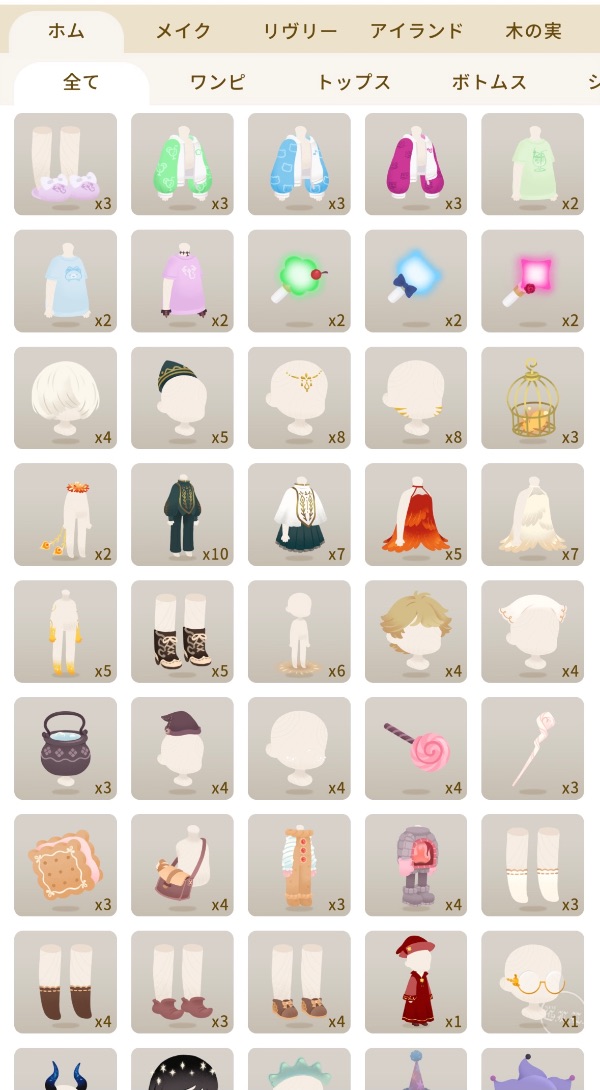
Task: Go to the アイランド tab
Action: (416, 31)
